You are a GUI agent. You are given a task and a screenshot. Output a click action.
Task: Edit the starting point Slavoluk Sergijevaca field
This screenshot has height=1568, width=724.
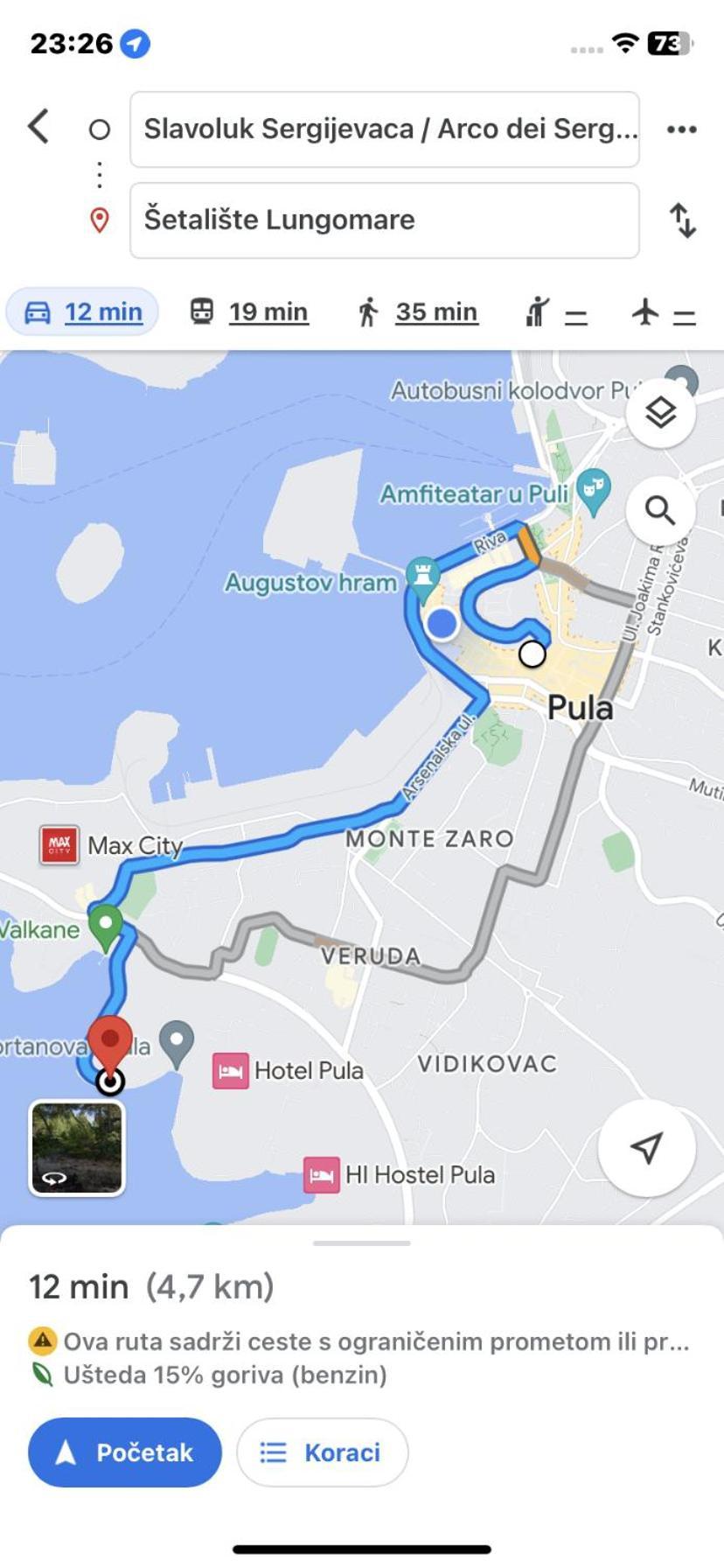(x=385, y=129)
